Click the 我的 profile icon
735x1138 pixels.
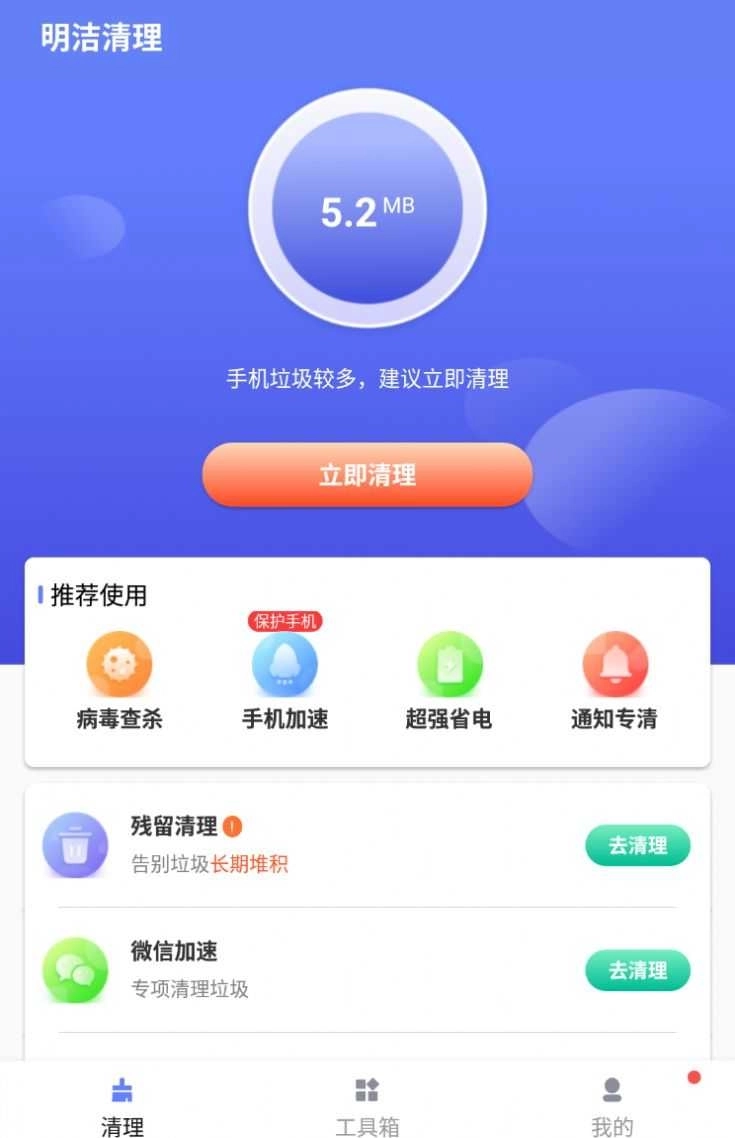tap(612, 1087)
